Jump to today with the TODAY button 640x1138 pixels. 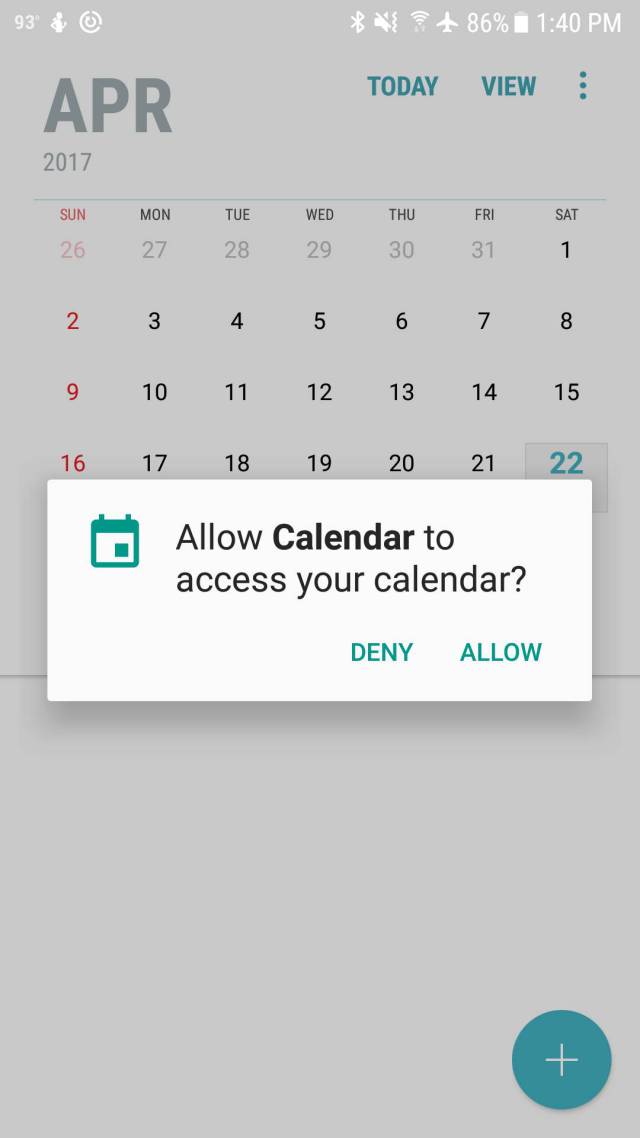[x=403, y=86]
